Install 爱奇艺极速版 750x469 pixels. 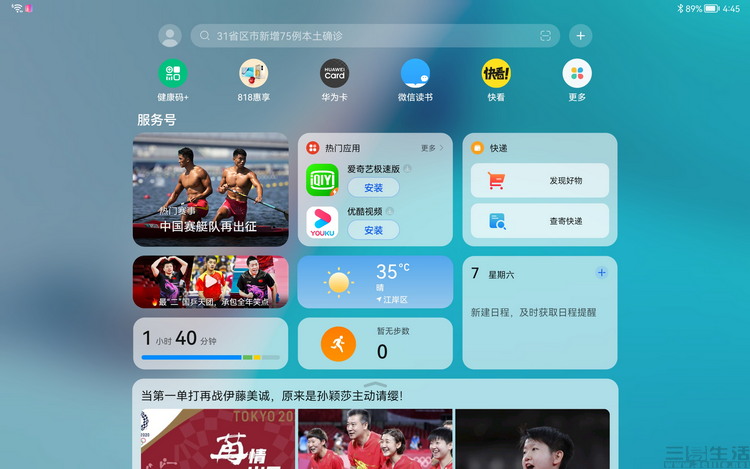tap(373, 188)
